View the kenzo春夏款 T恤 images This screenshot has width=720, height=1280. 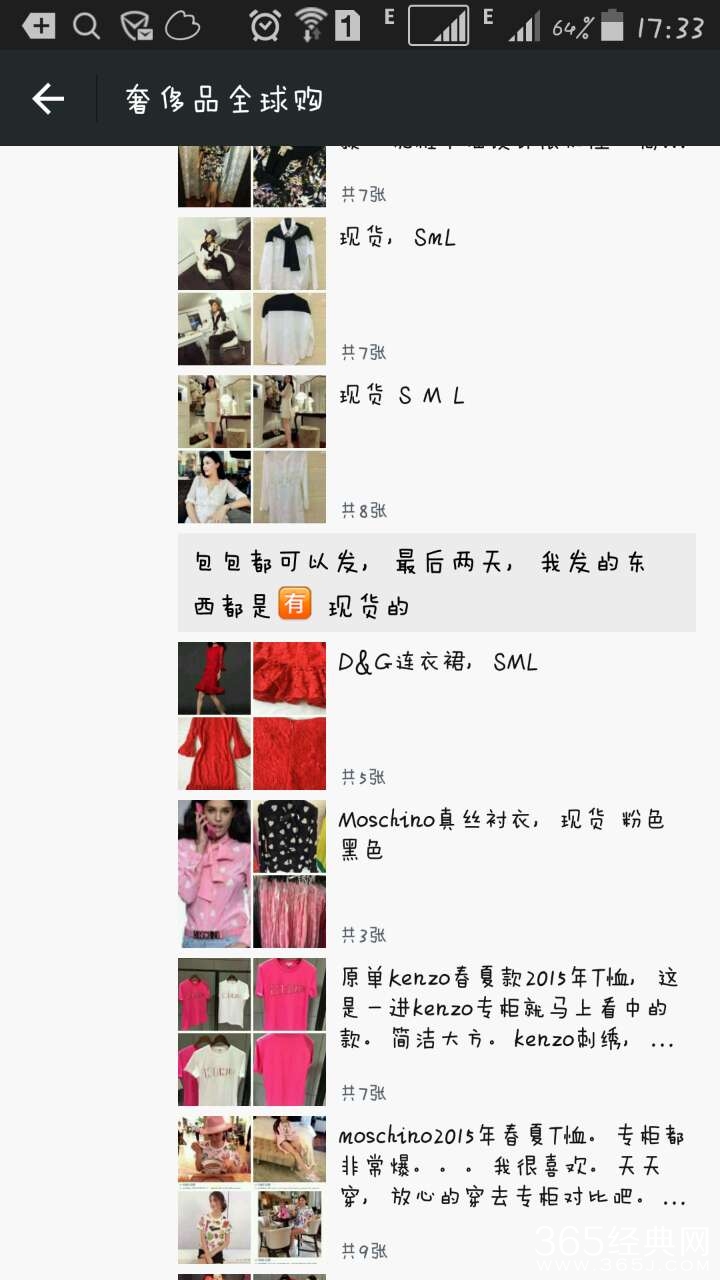[251, 1030]
